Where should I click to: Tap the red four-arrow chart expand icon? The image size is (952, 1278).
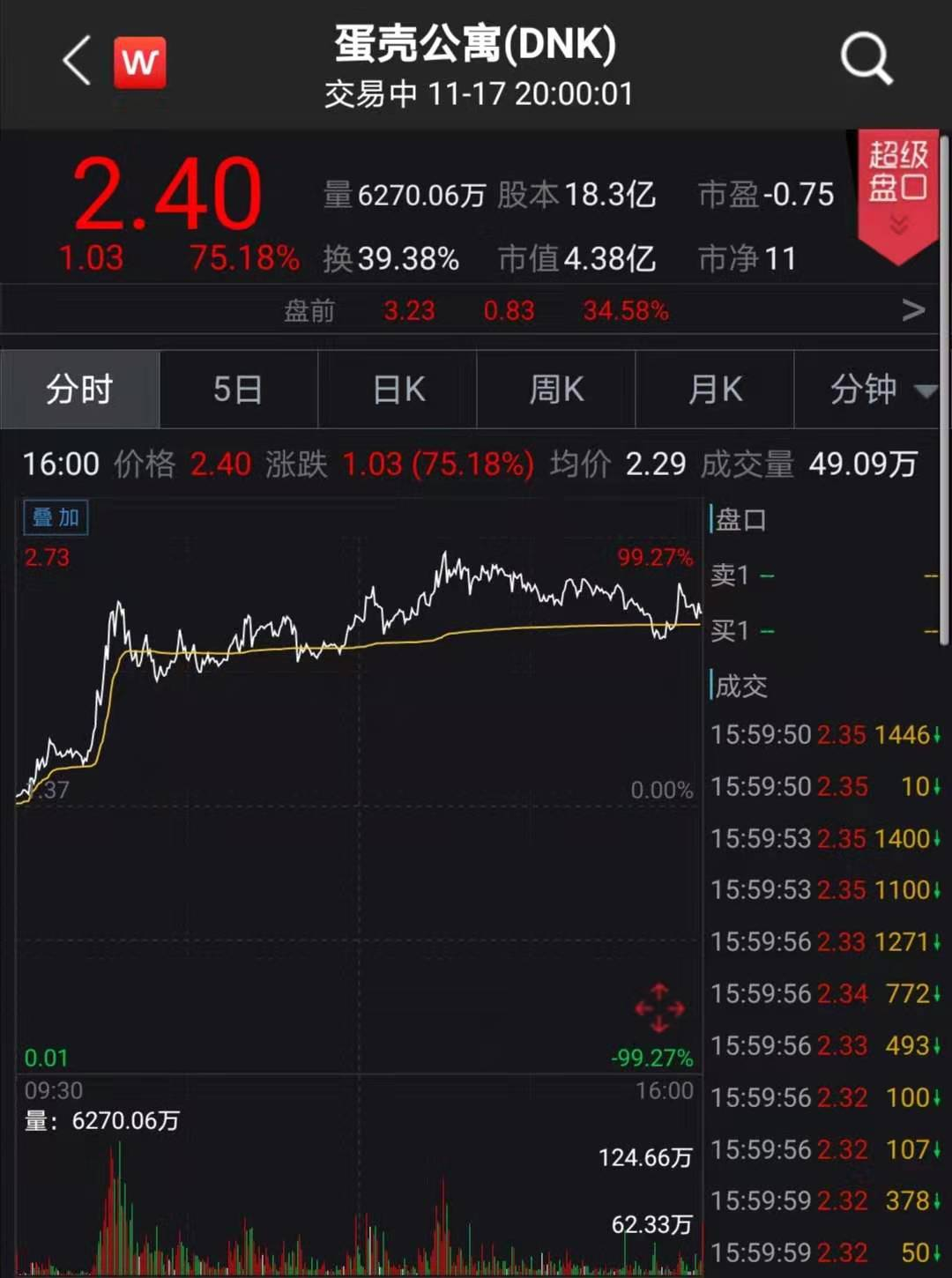(x=659, y=1007)
